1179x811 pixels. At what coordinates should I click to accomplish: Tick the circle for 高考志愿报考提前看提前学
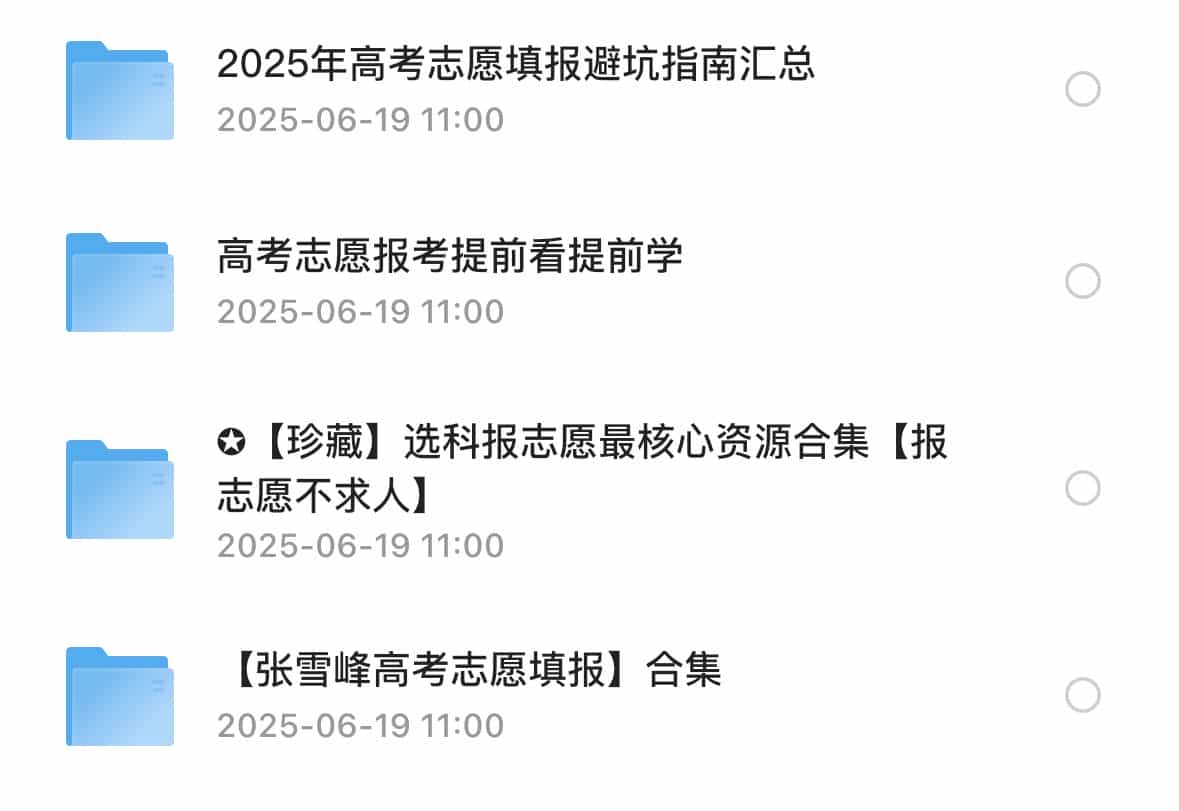coord(1082,281)
